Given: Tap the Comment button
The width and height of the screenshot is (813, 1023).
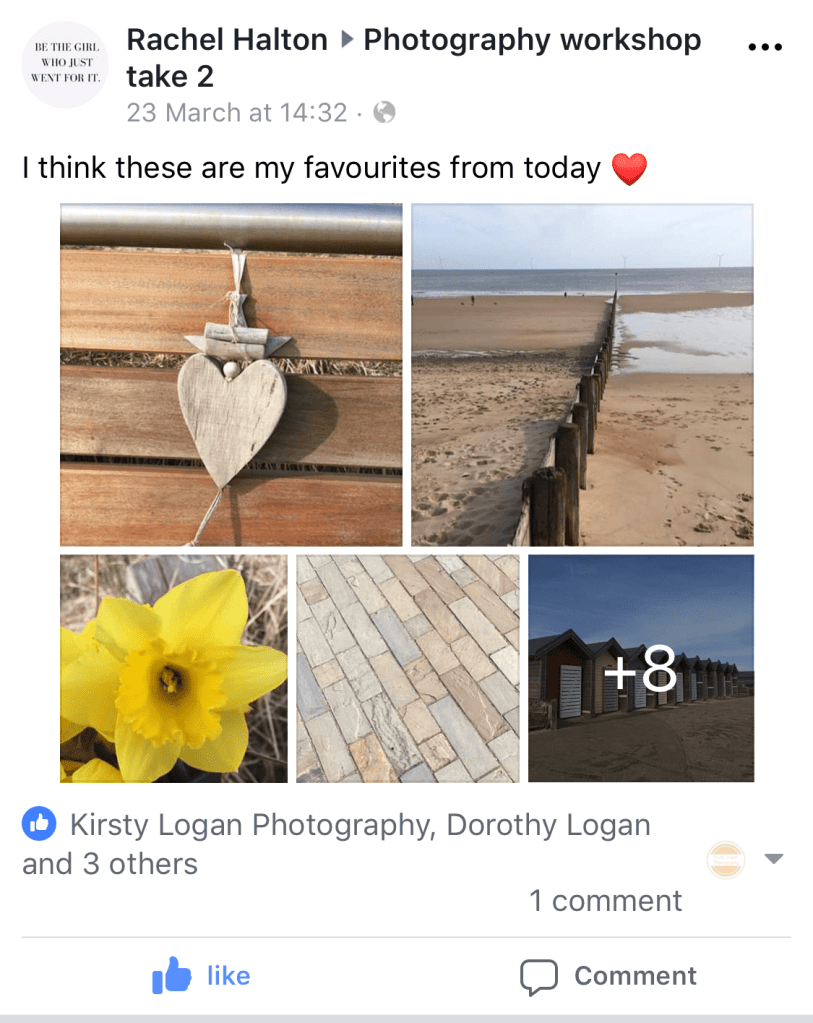Looking at the screenshot, I should pyautogui.click(x=608, y=975).
